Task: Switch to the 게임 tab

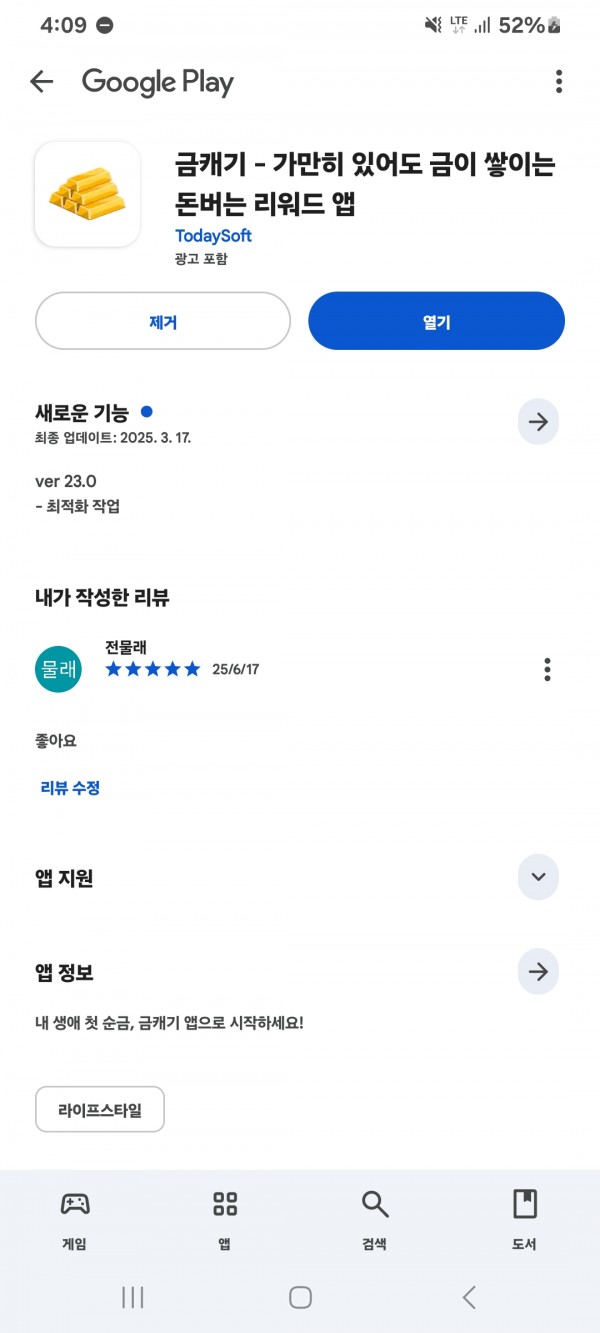Action: point(75,1220)
